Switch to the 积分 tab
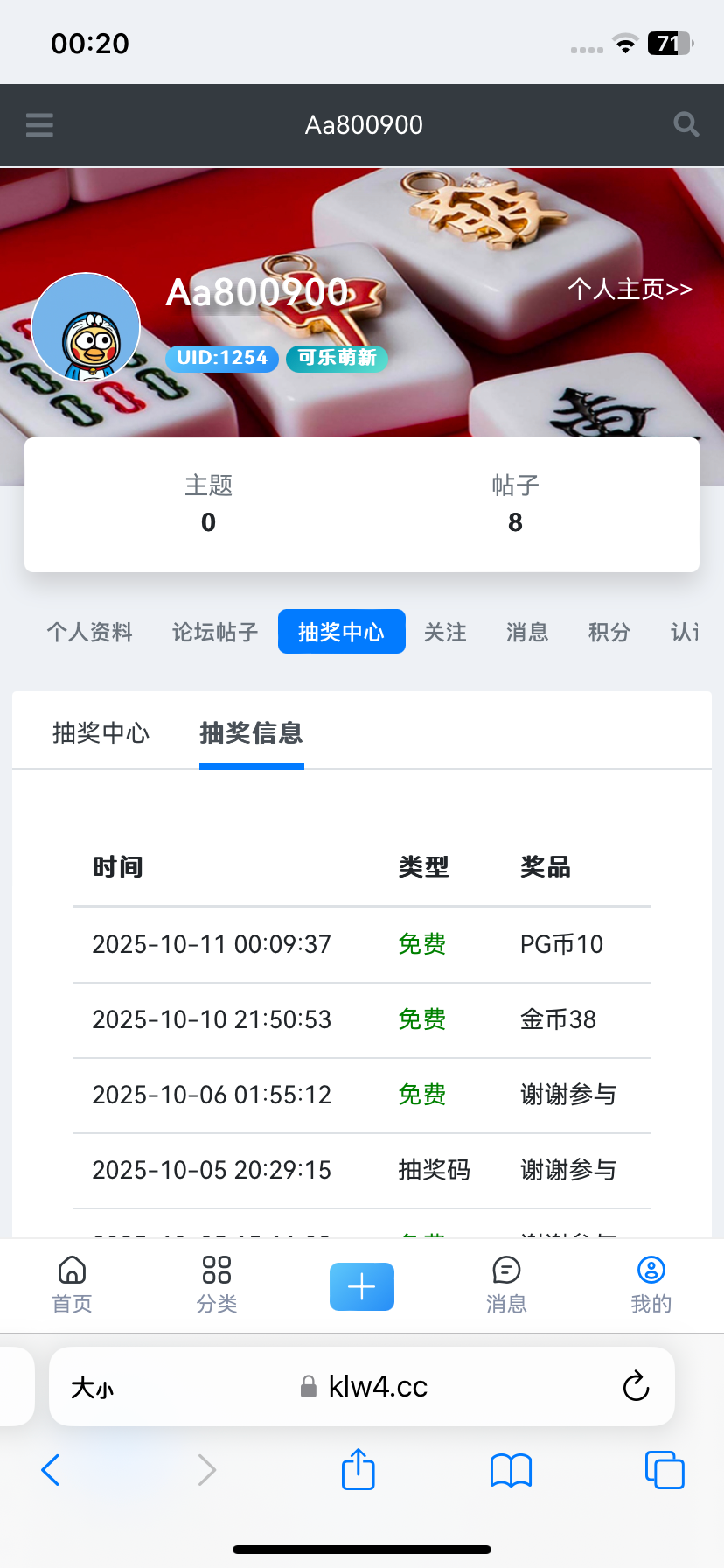This screenshot has height=1568, width=724. [609, 632]
